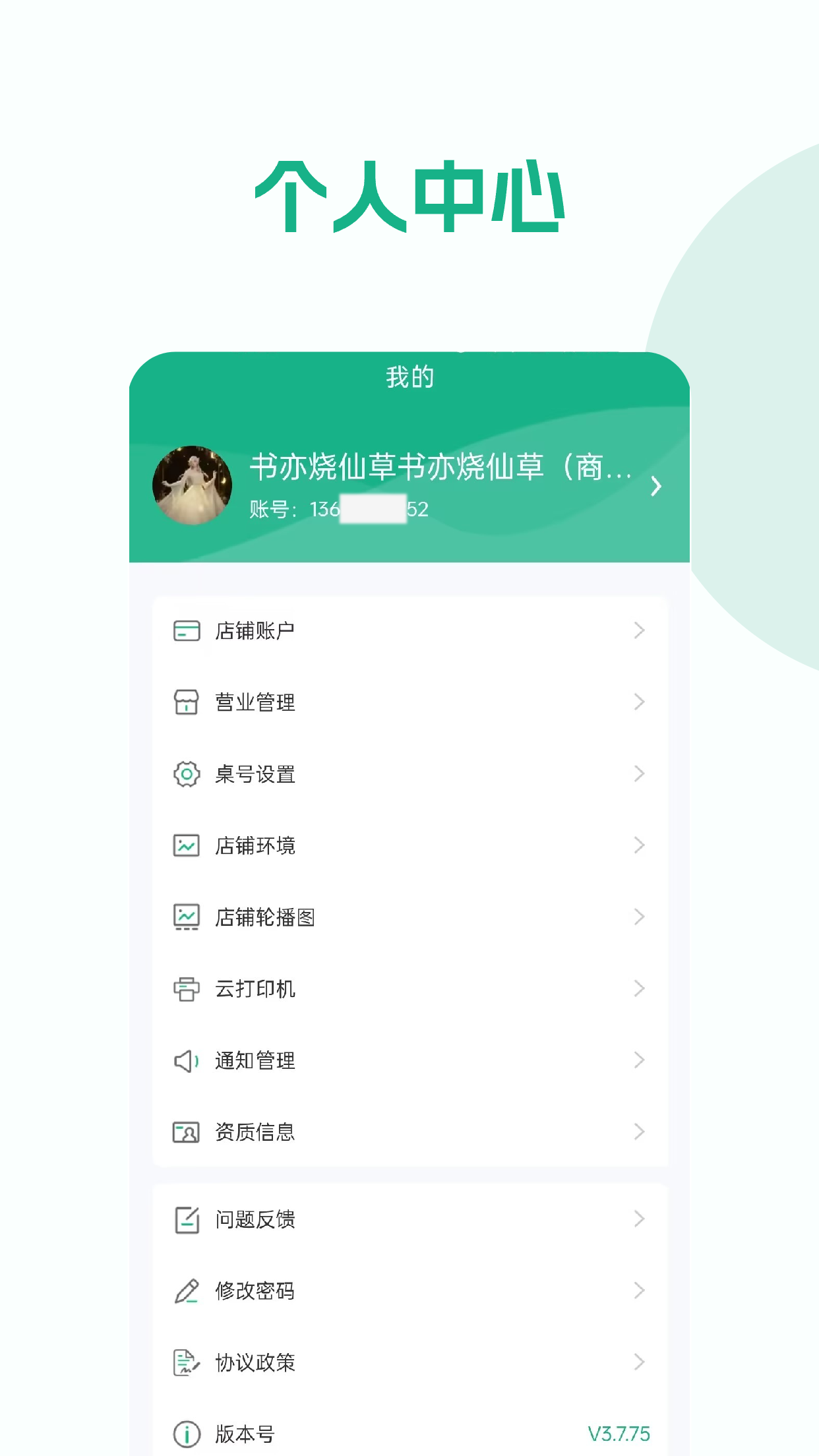Image resolution: width=819 pixels, height=1456 pixels.
Task: Open 资质信息 via the ID card icon
Action: (185, 1132)
